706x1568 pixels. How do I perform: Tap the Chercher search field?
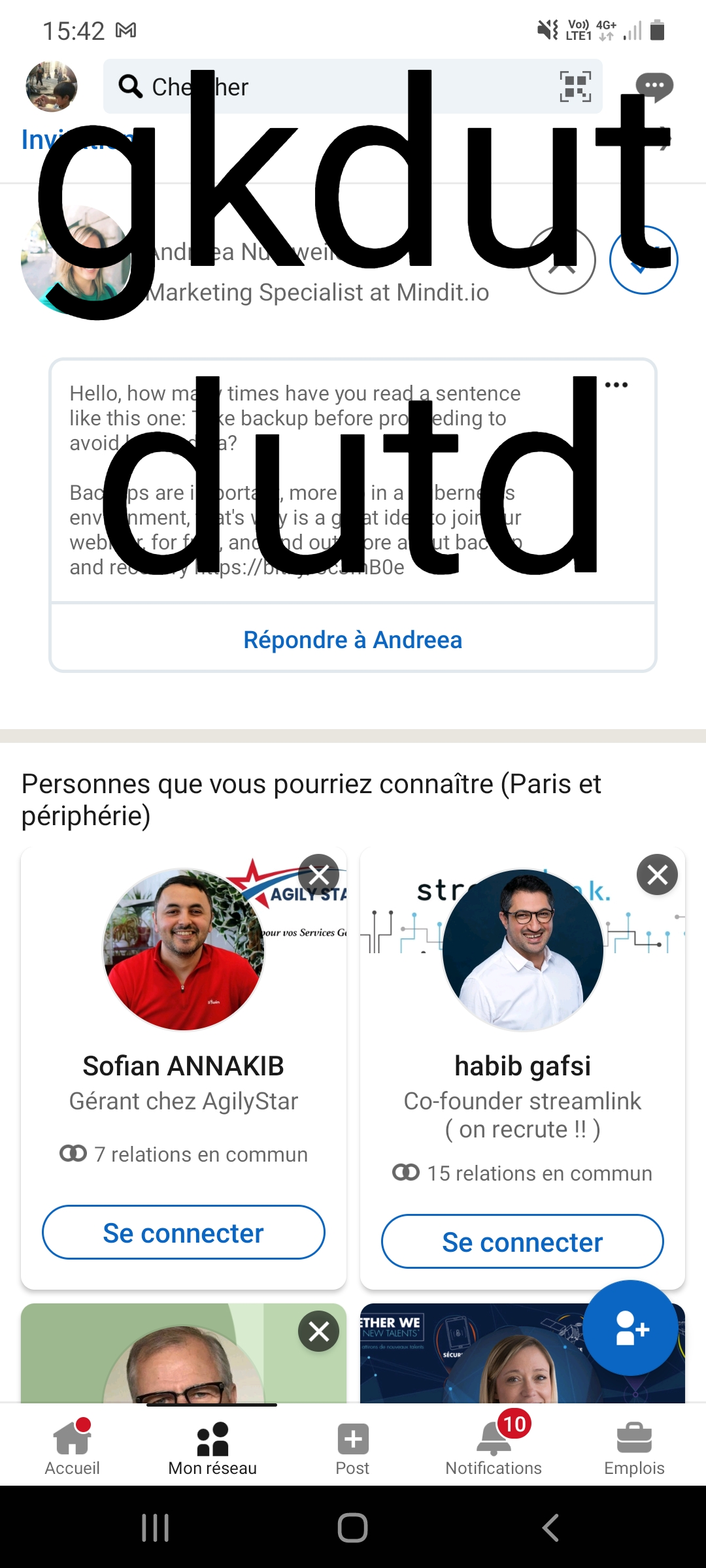[x=327, y=86]
